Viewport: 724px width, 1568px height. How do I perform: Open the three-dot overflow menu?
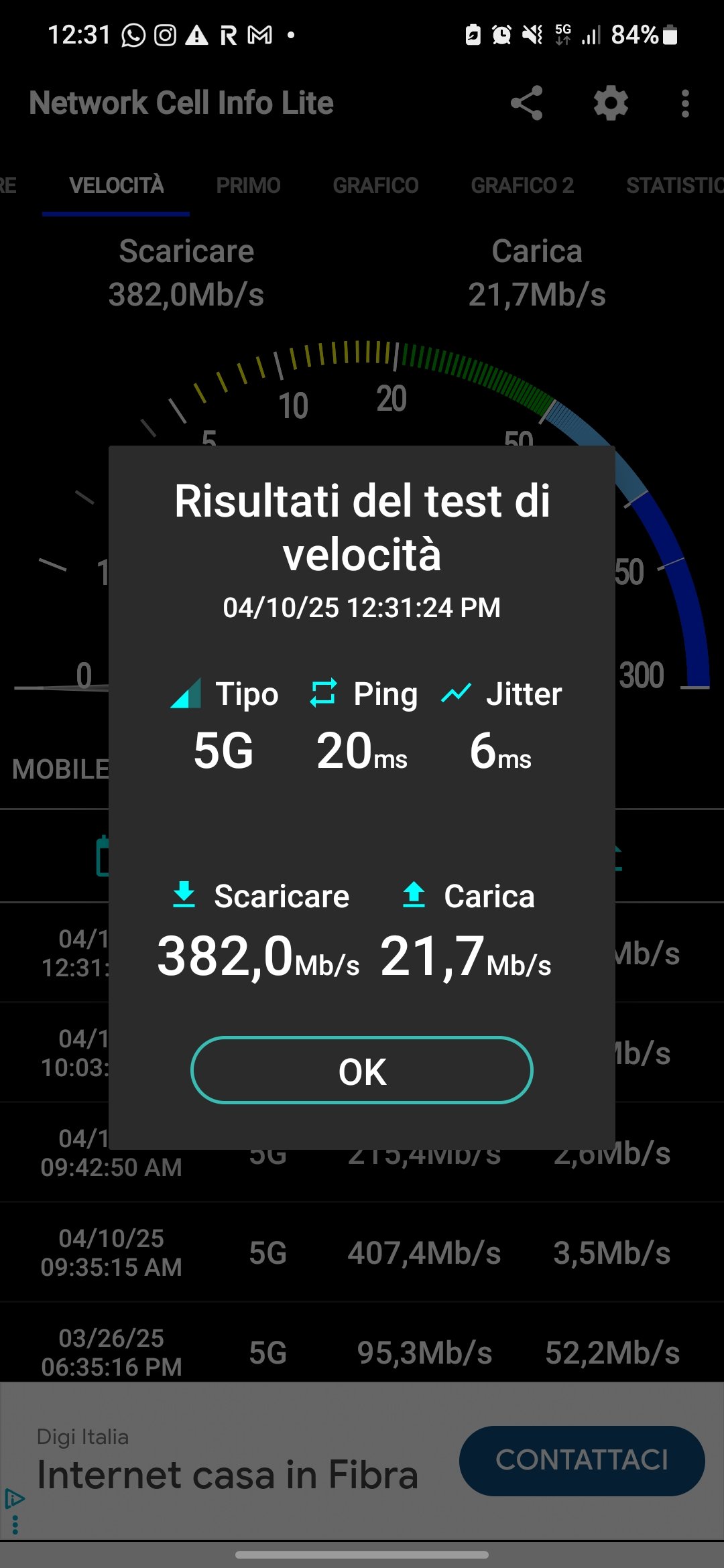click(x=685, y=103)
